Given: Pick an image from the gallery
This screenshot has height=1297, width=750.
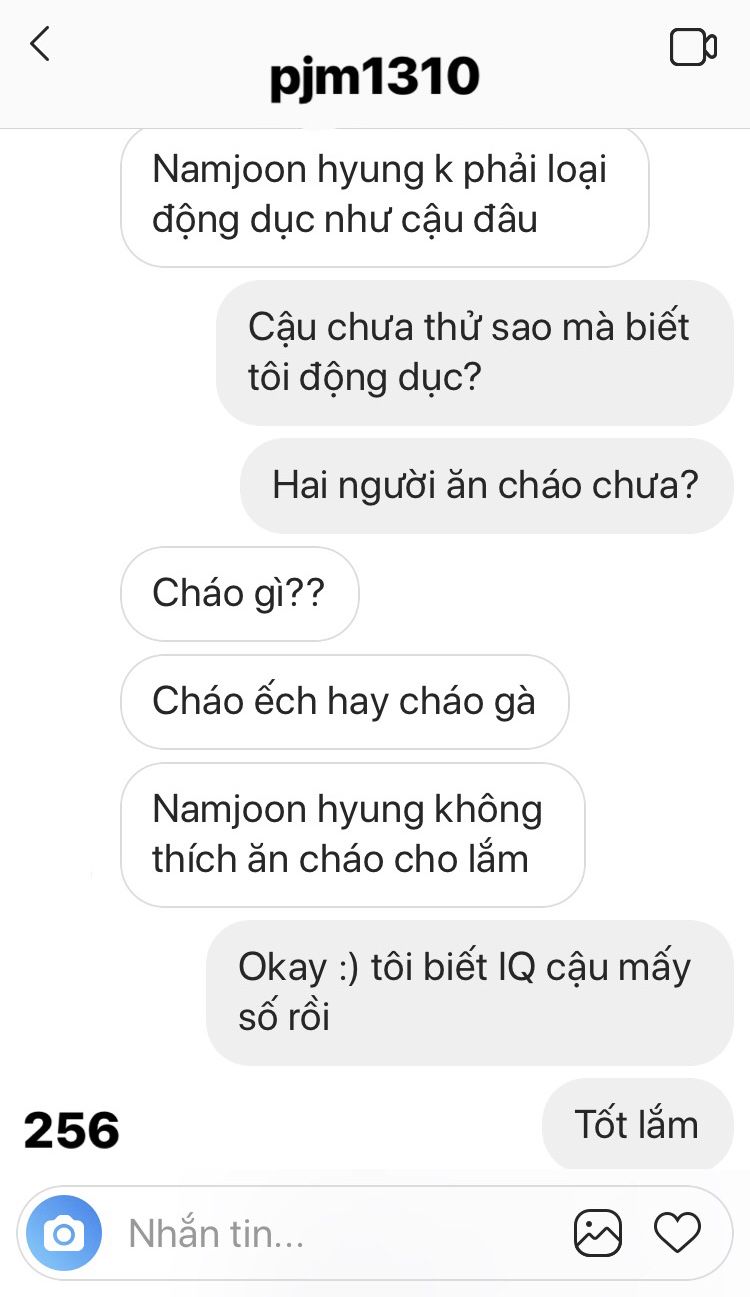Looking at the screenshot, I should click(x=597, y=1233).
